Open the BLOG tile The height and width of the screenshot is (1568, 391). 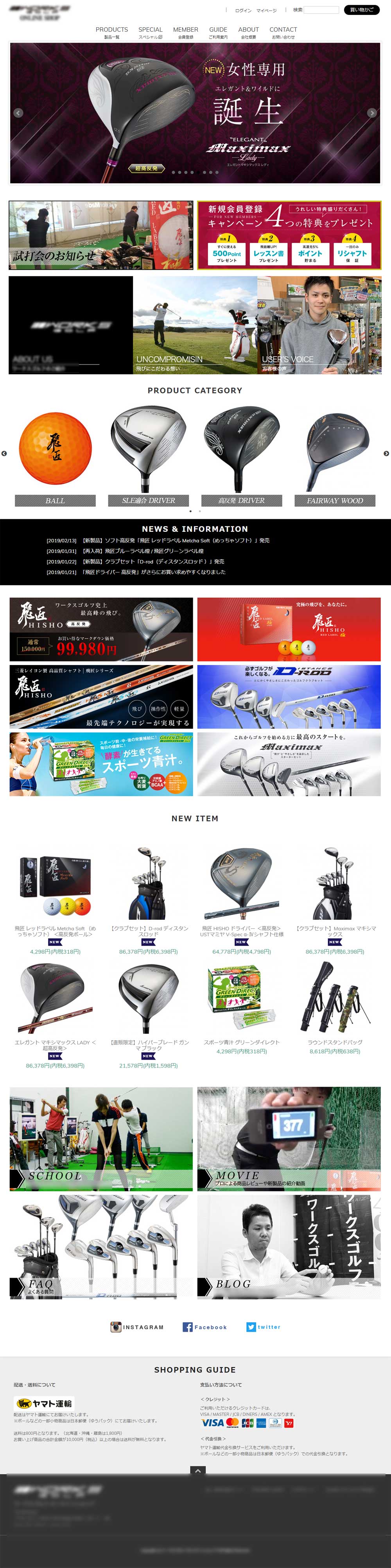click(289, 1245)
